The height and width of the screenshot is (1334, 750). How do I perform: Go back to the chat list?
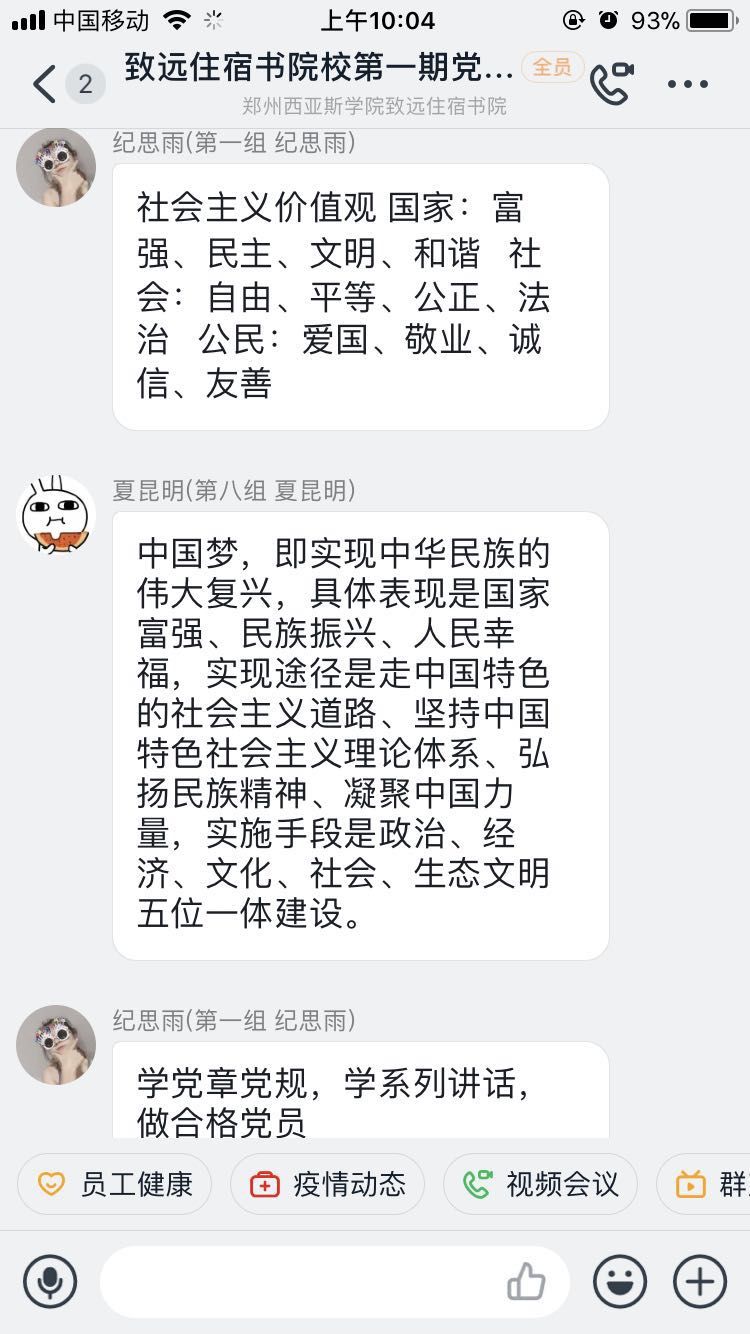click(x=44, y=85)
